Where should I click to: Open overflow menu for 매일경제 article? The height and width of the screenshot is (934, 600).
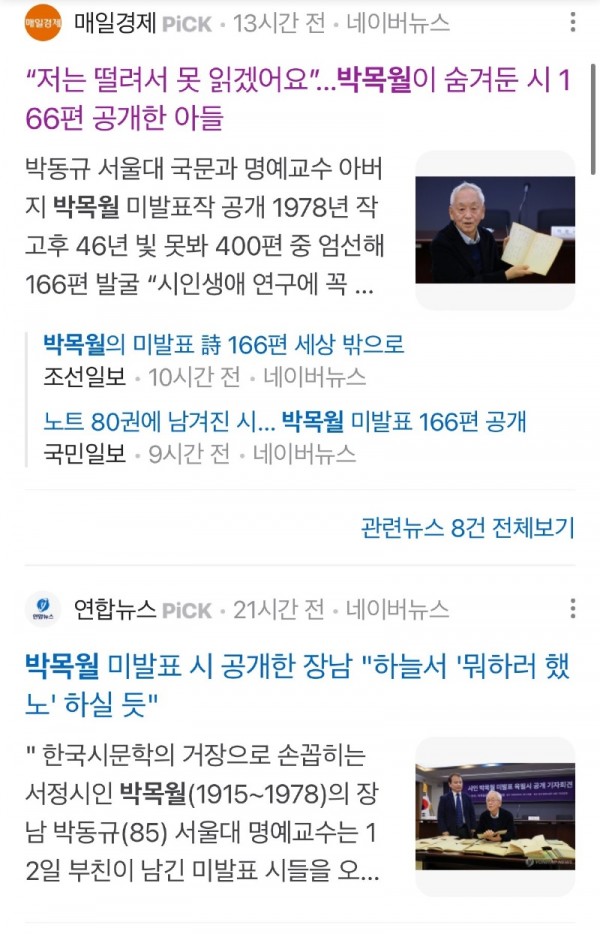click(x=572, y=23)
